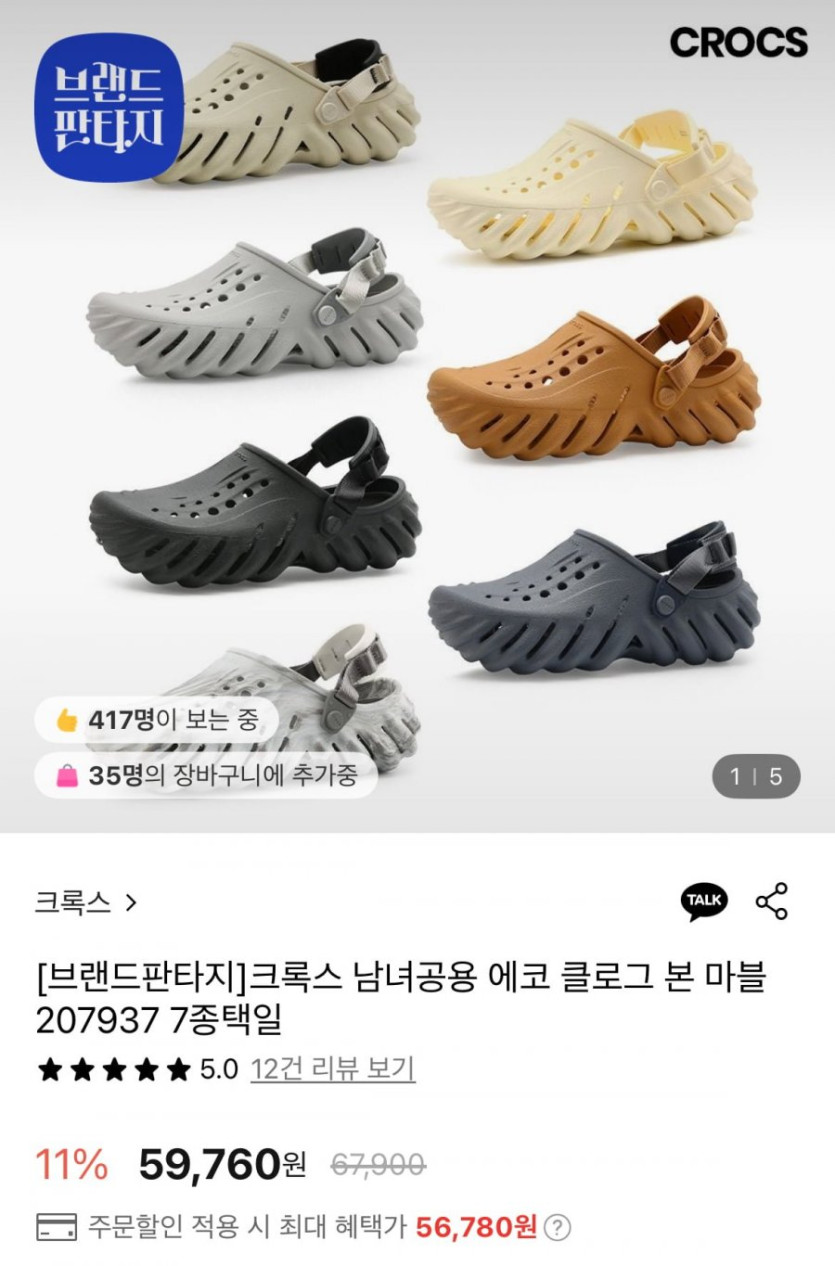View the 12건 리뷰 보기 reviews link
Image resolution: width=835 pixels, height=1266 pixels.
coord(332,1069)
